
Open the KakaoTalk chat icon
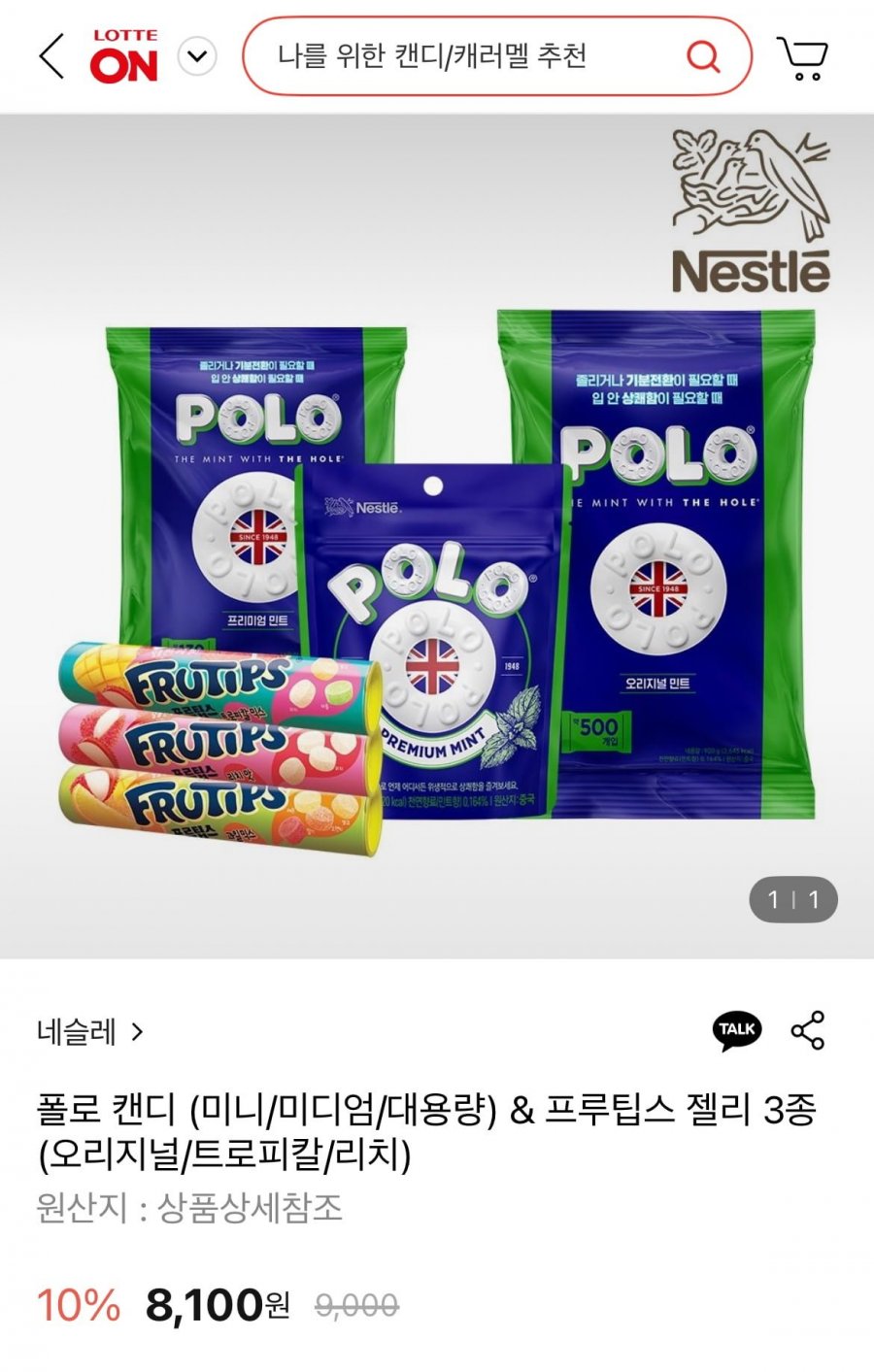737,1030
